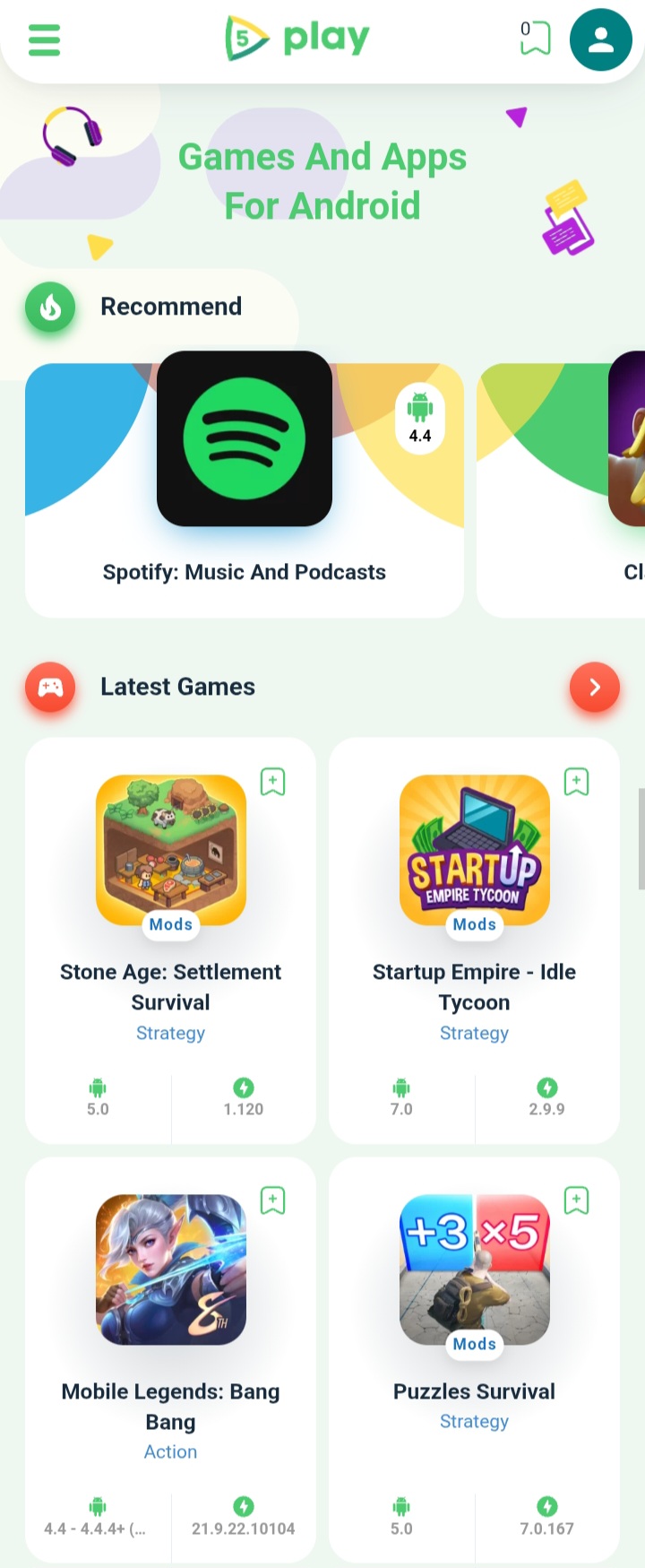Viewport: 645px width, 1568px height.
Task: Bookmark Puzzles Survival
Action: 576,1200
